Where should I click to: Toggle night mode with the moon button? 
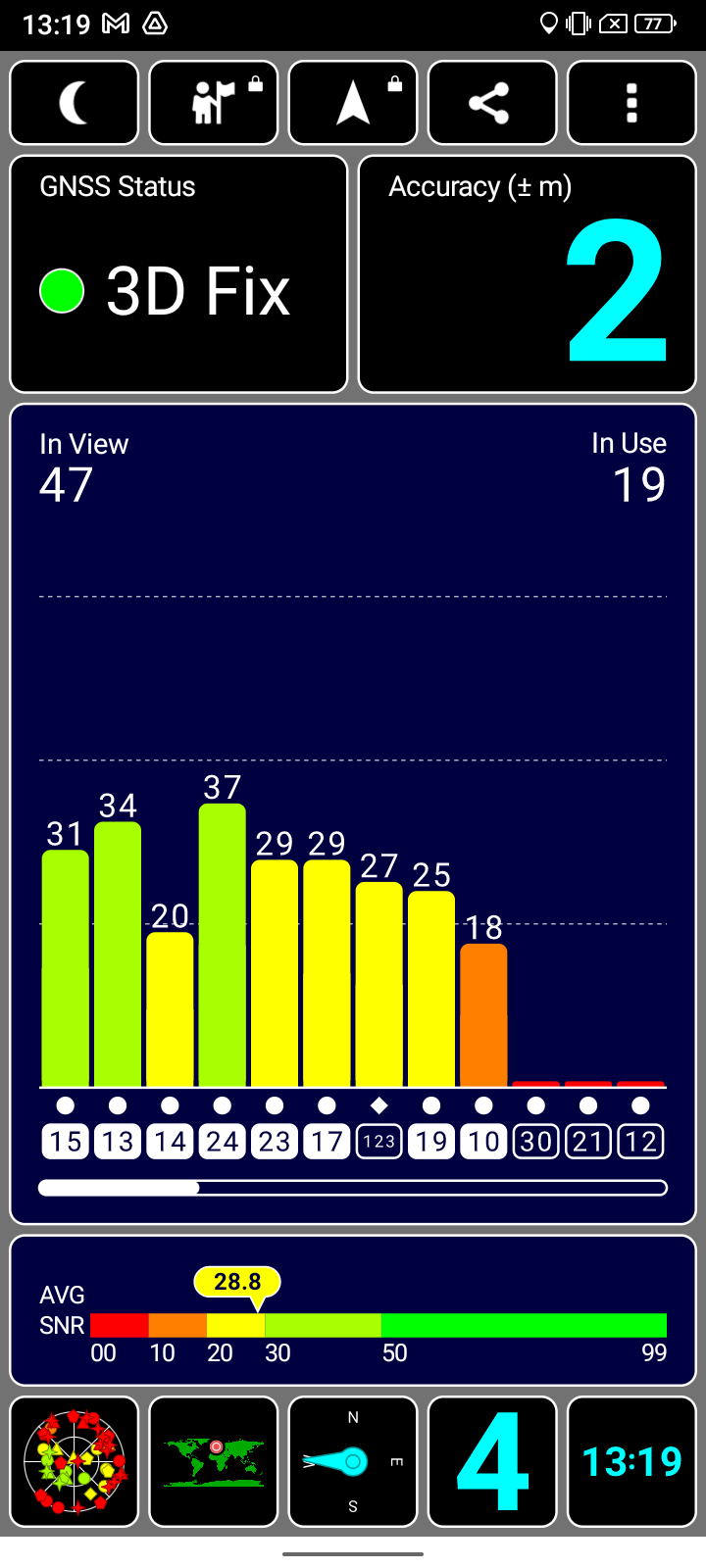(x=75, y=103)
